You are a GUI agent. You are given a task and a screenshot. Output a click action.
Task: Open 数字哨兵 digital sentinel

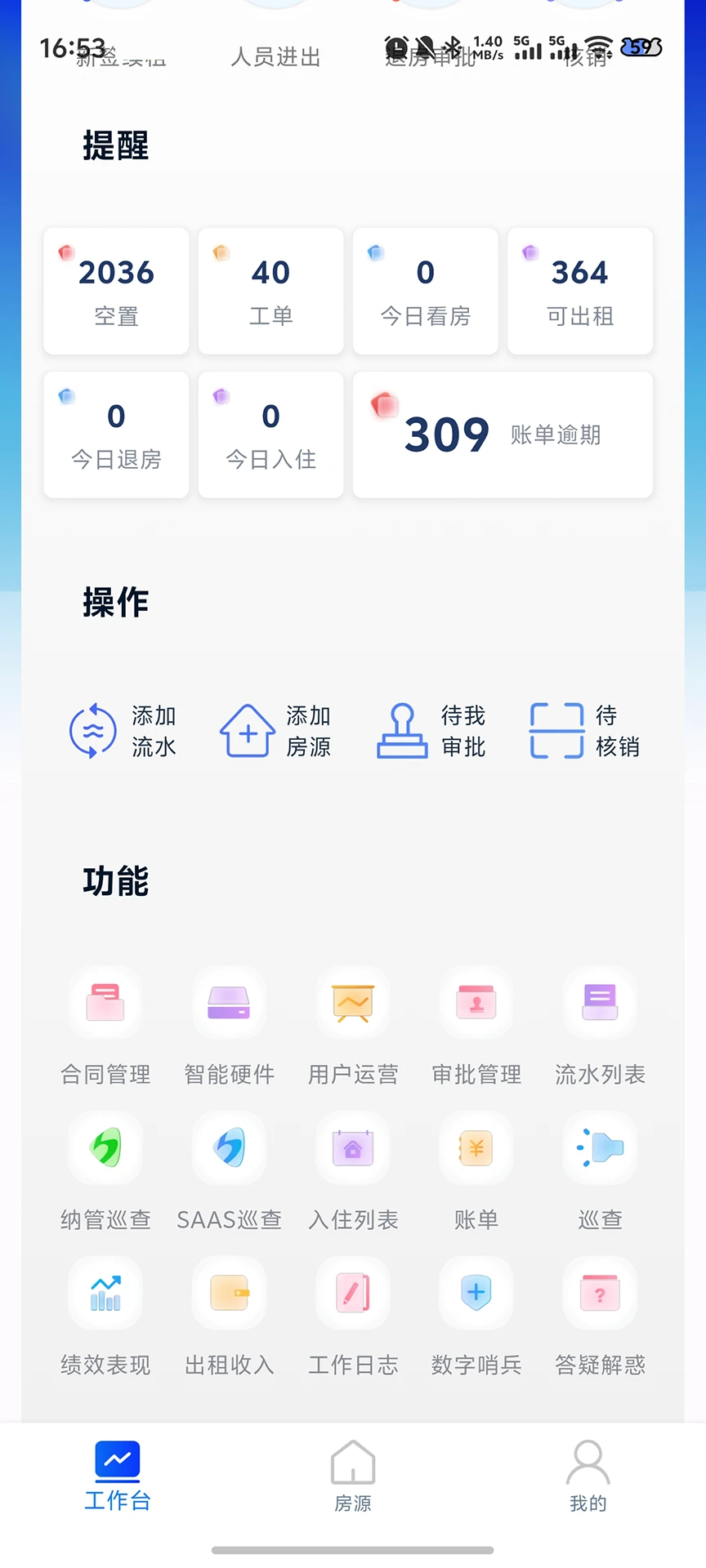[476, 1315]
